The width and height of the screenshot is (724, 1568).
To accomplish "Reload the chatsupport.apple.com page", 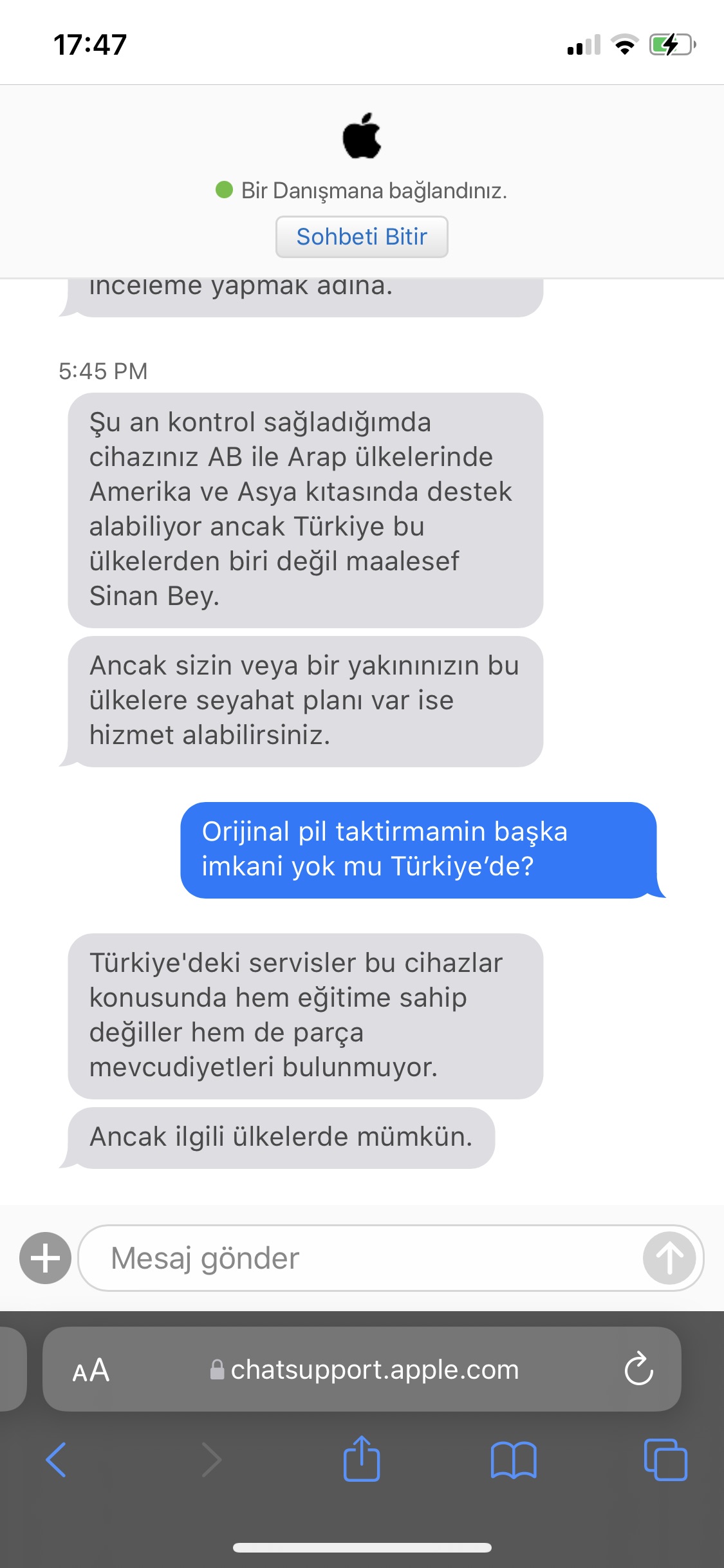I will pyautogui.click(x=638, y=1368).
